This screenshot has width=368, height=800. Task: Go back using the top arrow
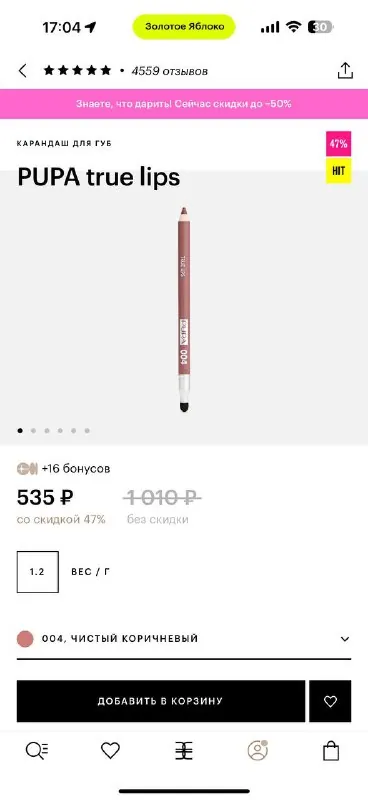(22, 70)
